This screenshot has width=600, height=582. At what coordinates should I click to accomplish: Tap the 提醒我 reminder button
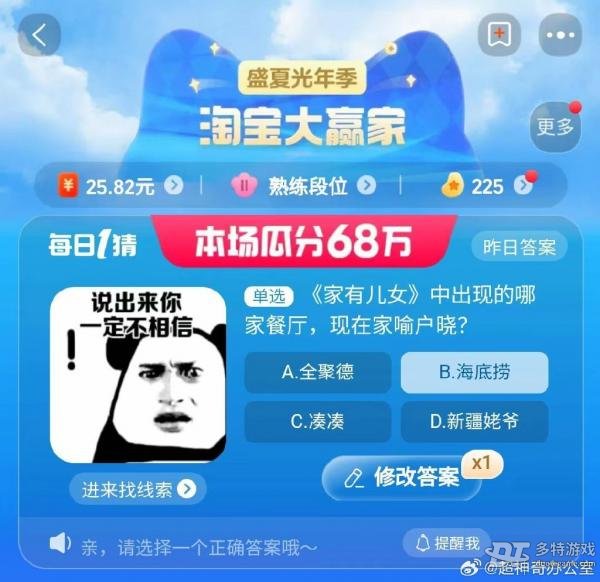click(x=446, y=543)
